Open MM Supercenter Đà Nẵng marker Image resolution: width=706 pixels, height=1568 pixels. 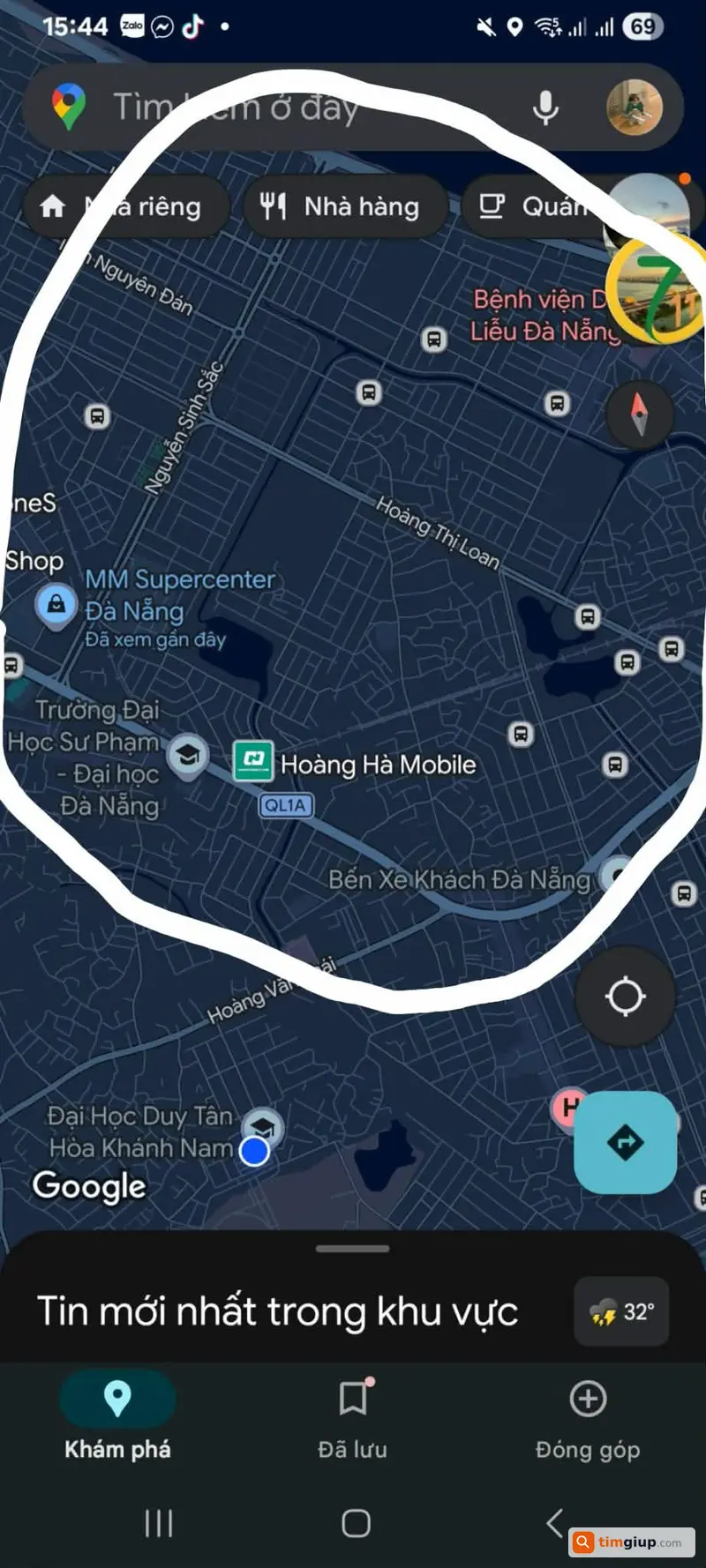[56, 606]
